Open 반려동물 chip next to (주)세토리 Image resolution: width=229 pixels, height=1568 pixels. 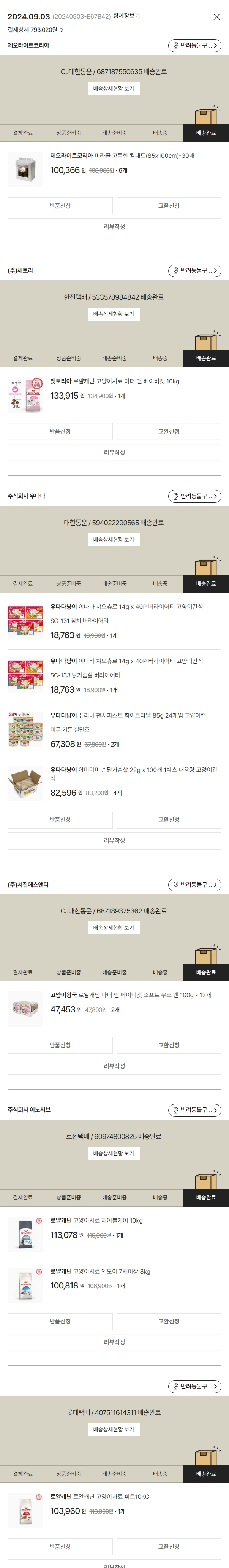coord(194,271)
